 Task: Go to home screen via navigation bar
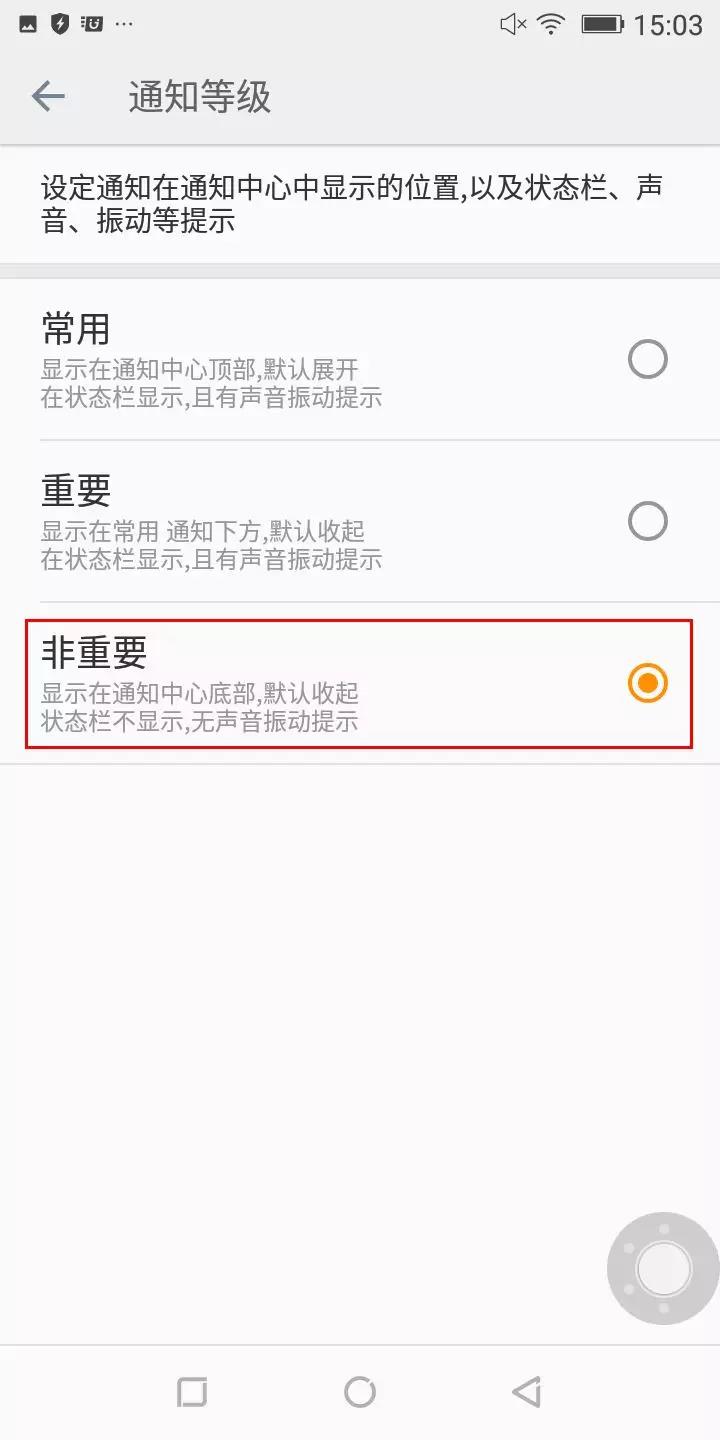point(360,1392)
